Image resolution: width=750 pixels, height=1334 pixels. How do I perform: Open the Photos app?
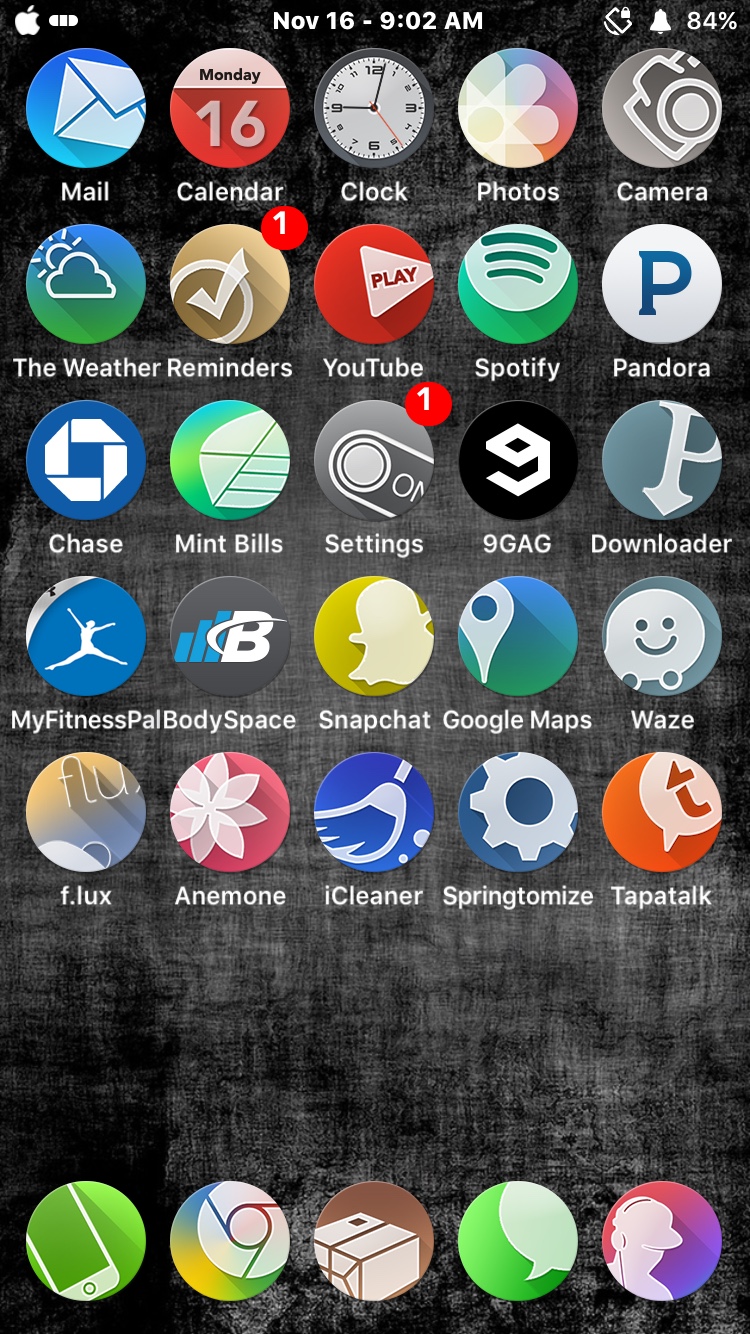pos(518,108)
